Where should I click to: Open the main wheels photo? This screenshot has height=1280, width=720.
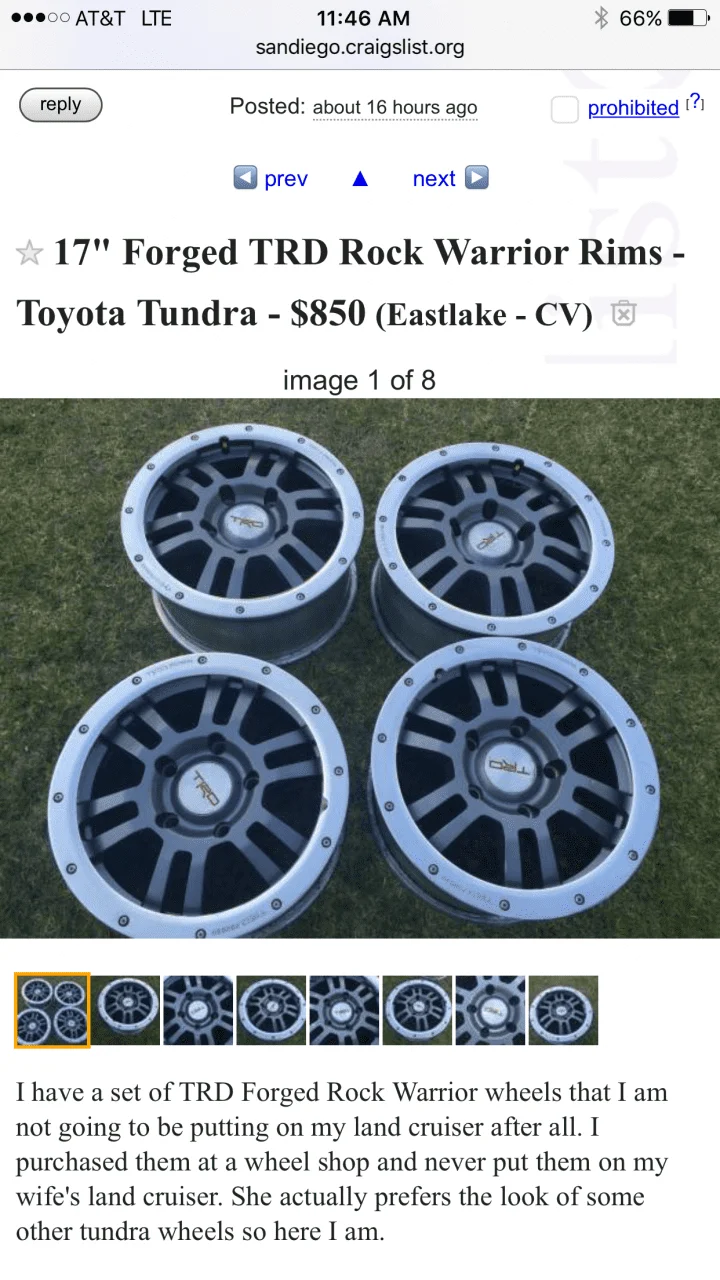point(360,668)
